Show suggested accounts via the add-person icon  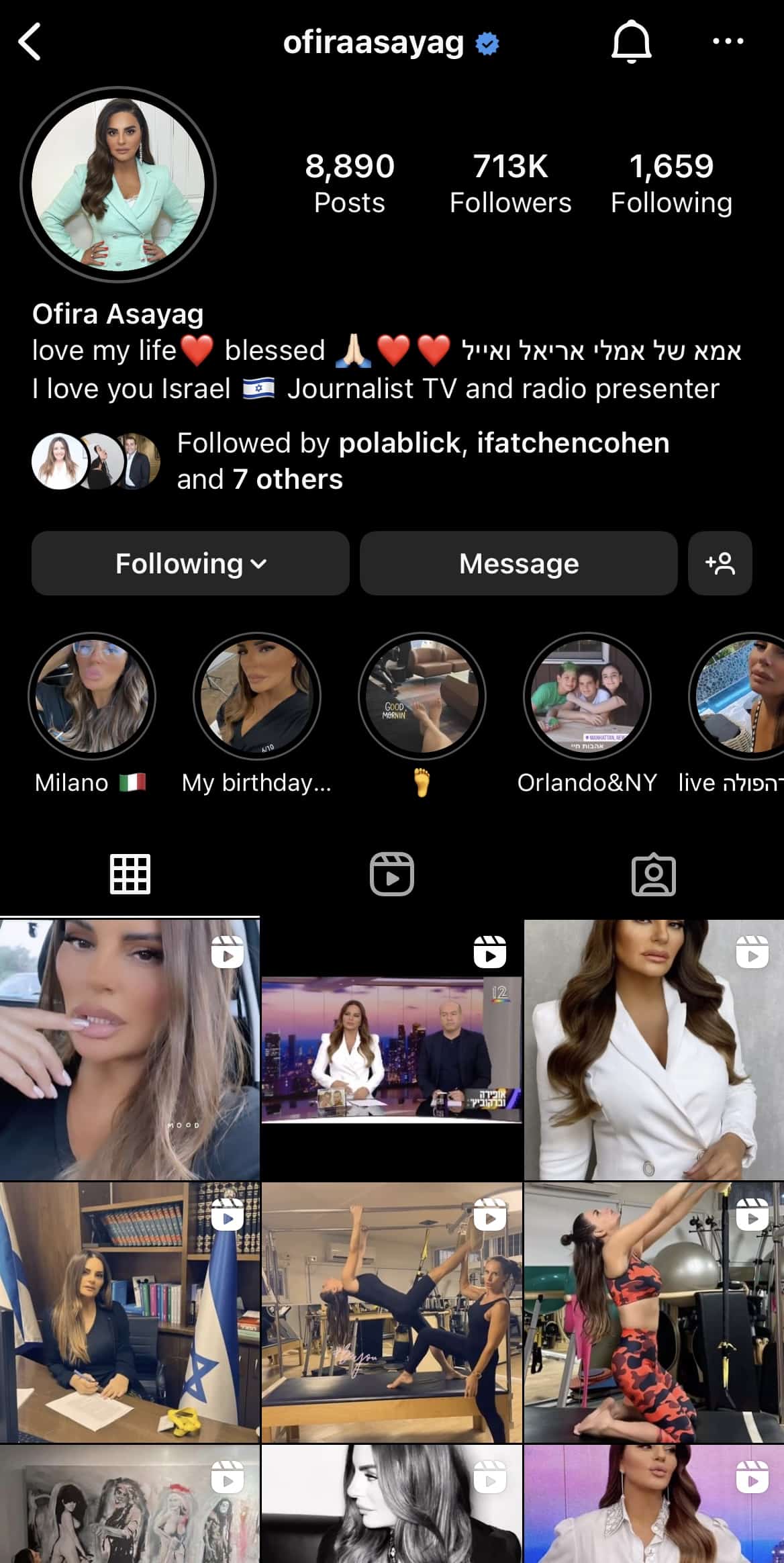720,563
